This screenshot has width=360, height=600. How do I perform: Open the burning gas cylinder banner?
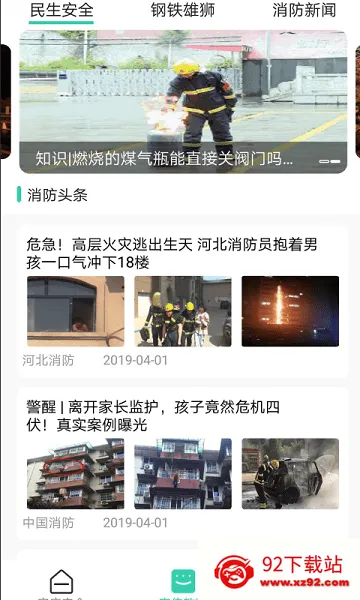pos(183,102)
